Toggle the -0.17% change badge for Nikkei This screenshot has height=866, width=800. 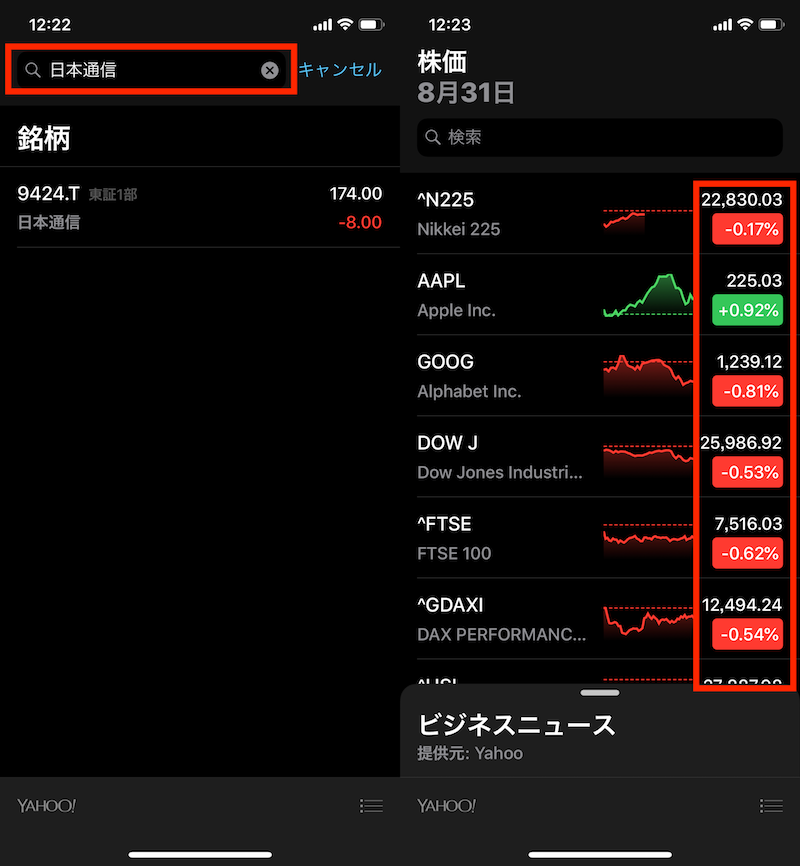748,229
